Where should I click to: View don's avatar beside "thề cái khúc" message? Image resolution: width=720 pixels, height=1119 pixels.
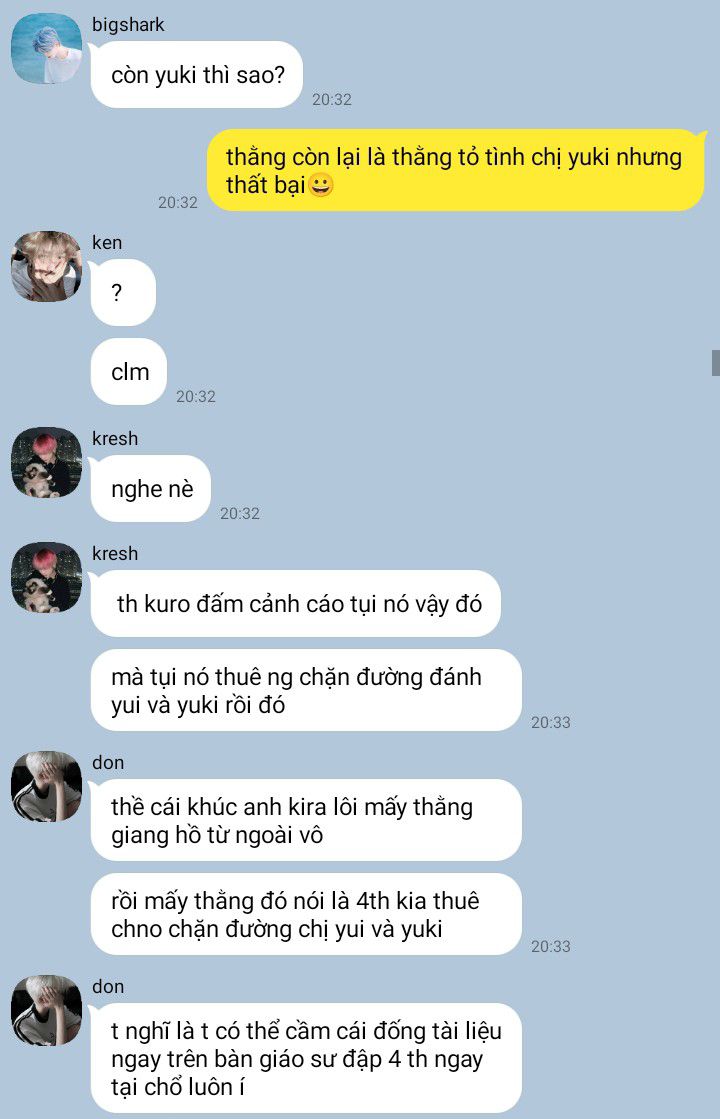click(46, 786)
